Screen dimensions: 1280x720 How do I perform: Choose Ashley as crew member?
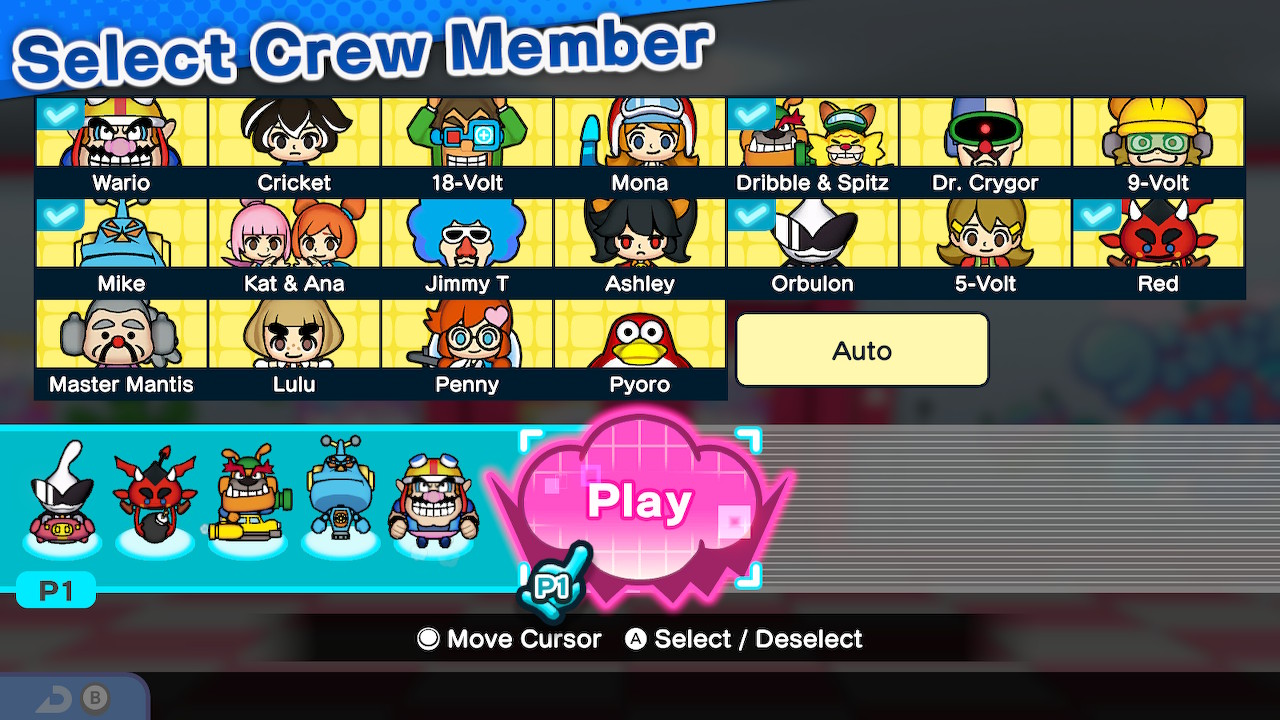point(640,246)
